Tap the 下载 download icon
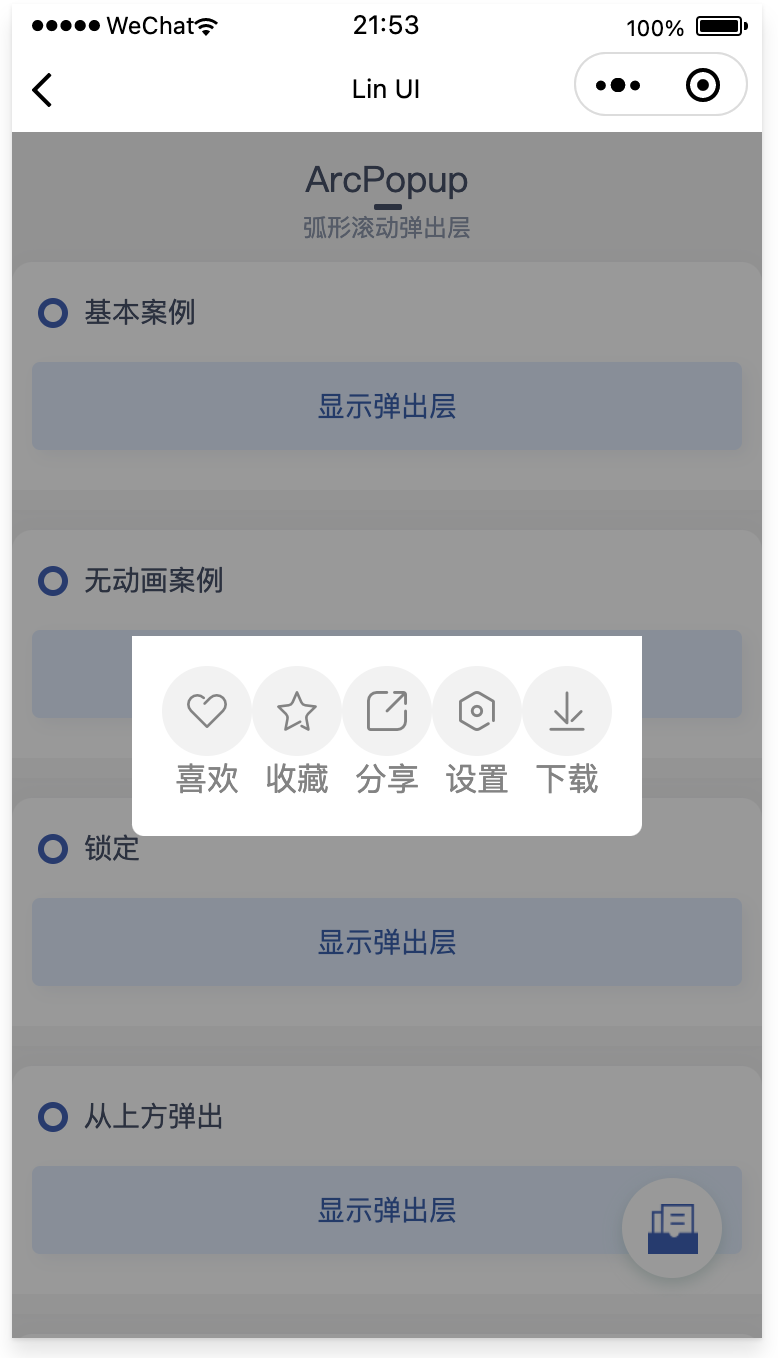The image size is (778, 1358). point(567,711)
